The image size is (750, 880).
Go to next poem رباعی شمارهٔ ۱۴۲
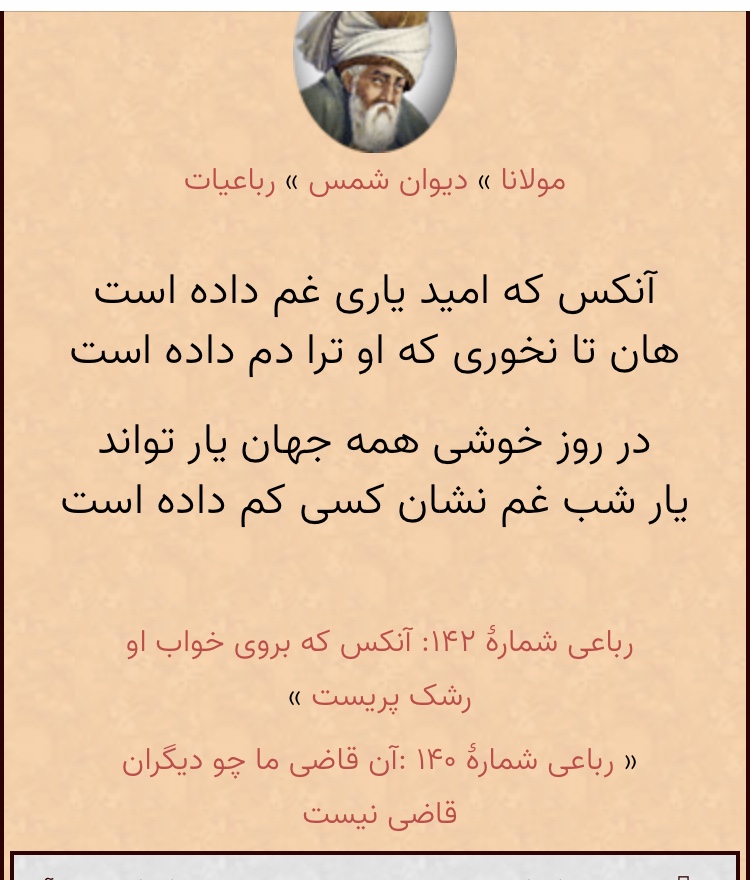pos(380,645)
